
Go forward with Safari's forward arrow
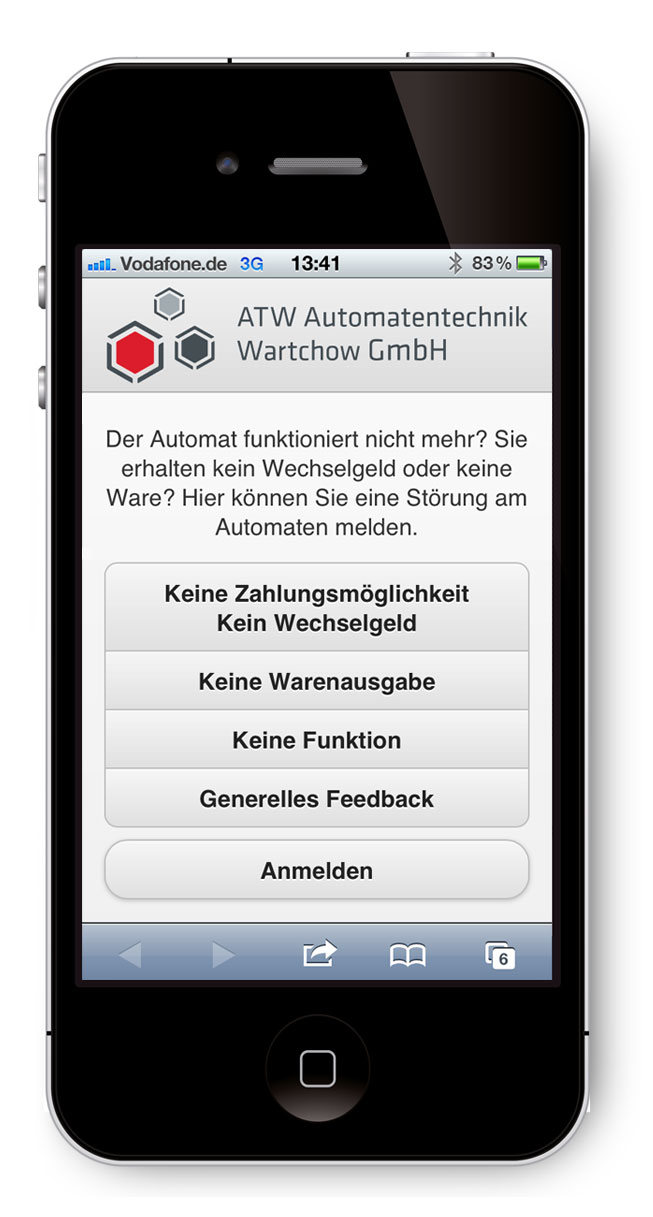223,955
